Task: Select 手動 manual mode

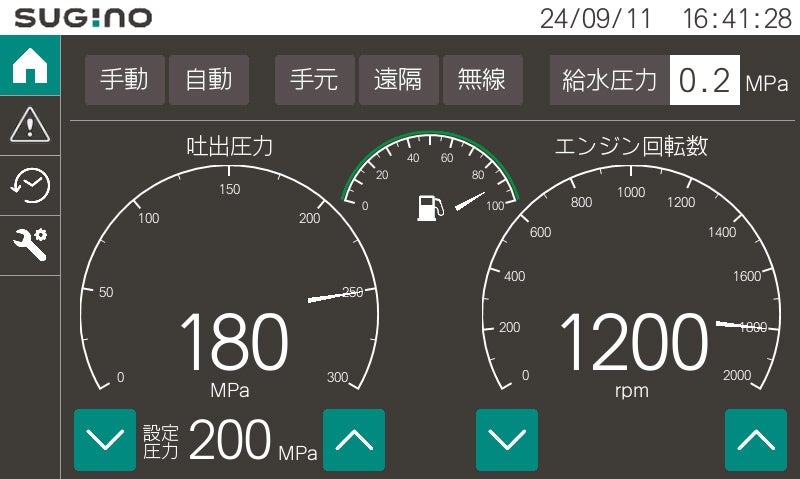Action: pos(125,80)
